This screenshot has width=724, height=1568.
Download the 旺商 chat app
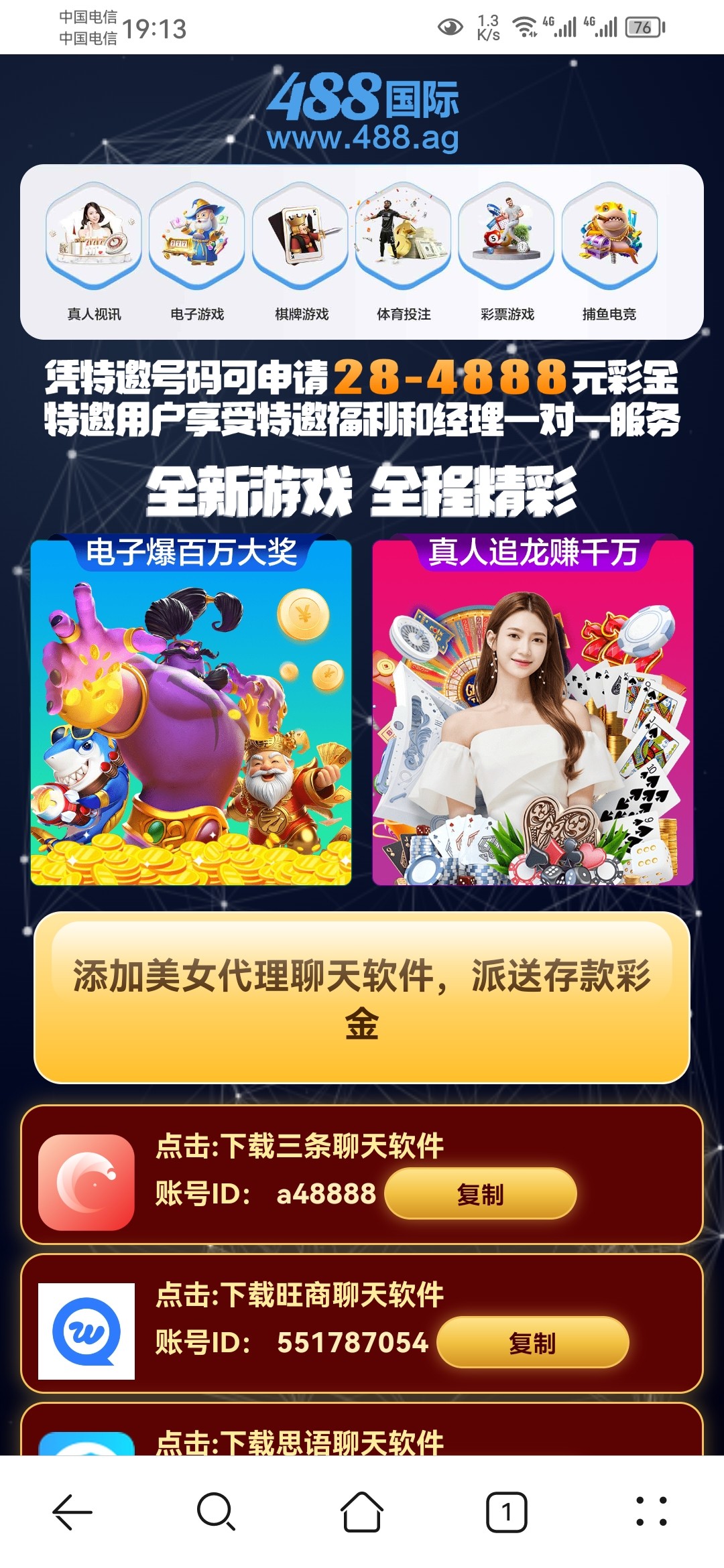coord(300,1295)
